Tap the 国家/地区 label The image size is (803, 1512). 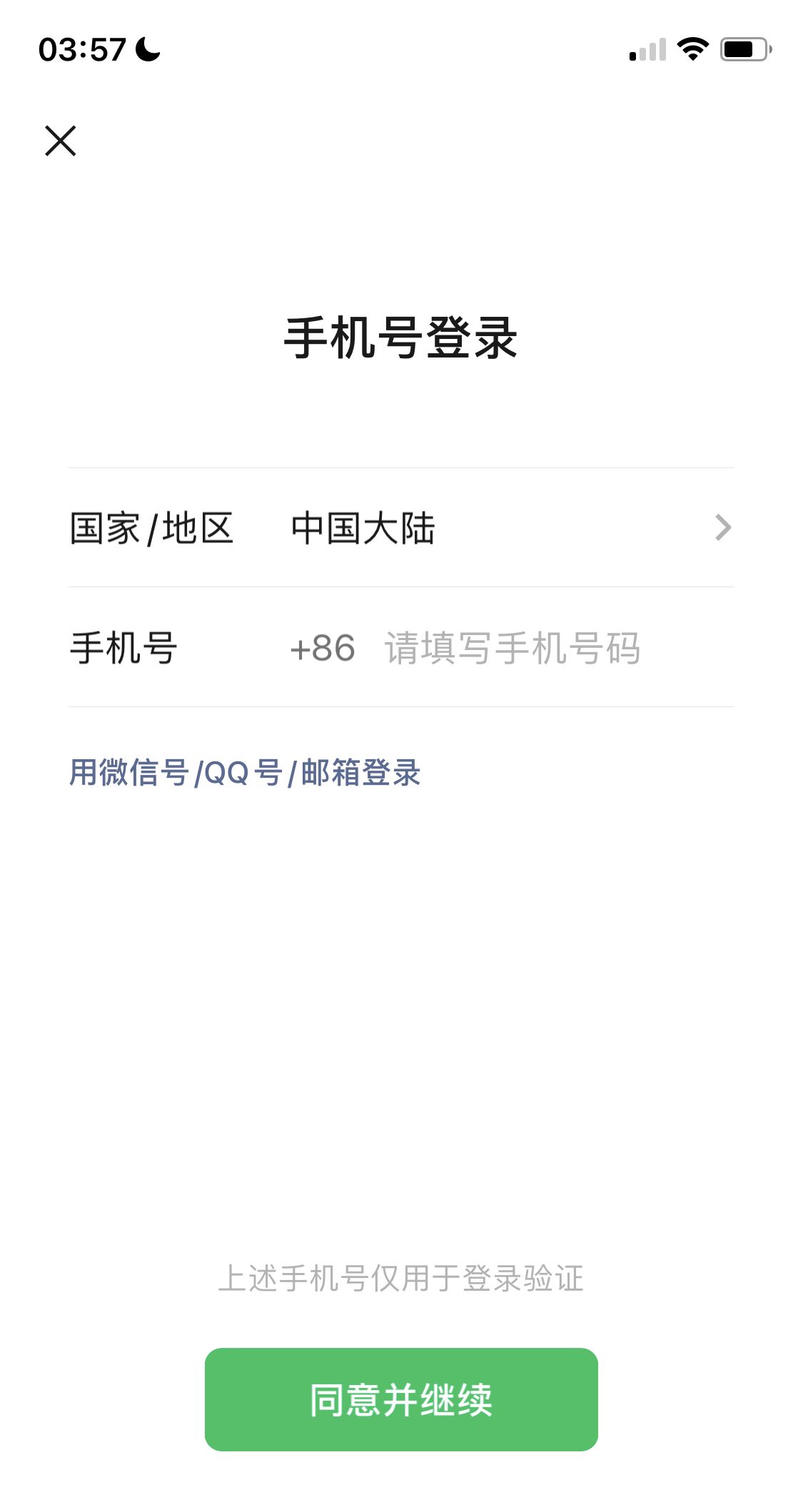150,527
